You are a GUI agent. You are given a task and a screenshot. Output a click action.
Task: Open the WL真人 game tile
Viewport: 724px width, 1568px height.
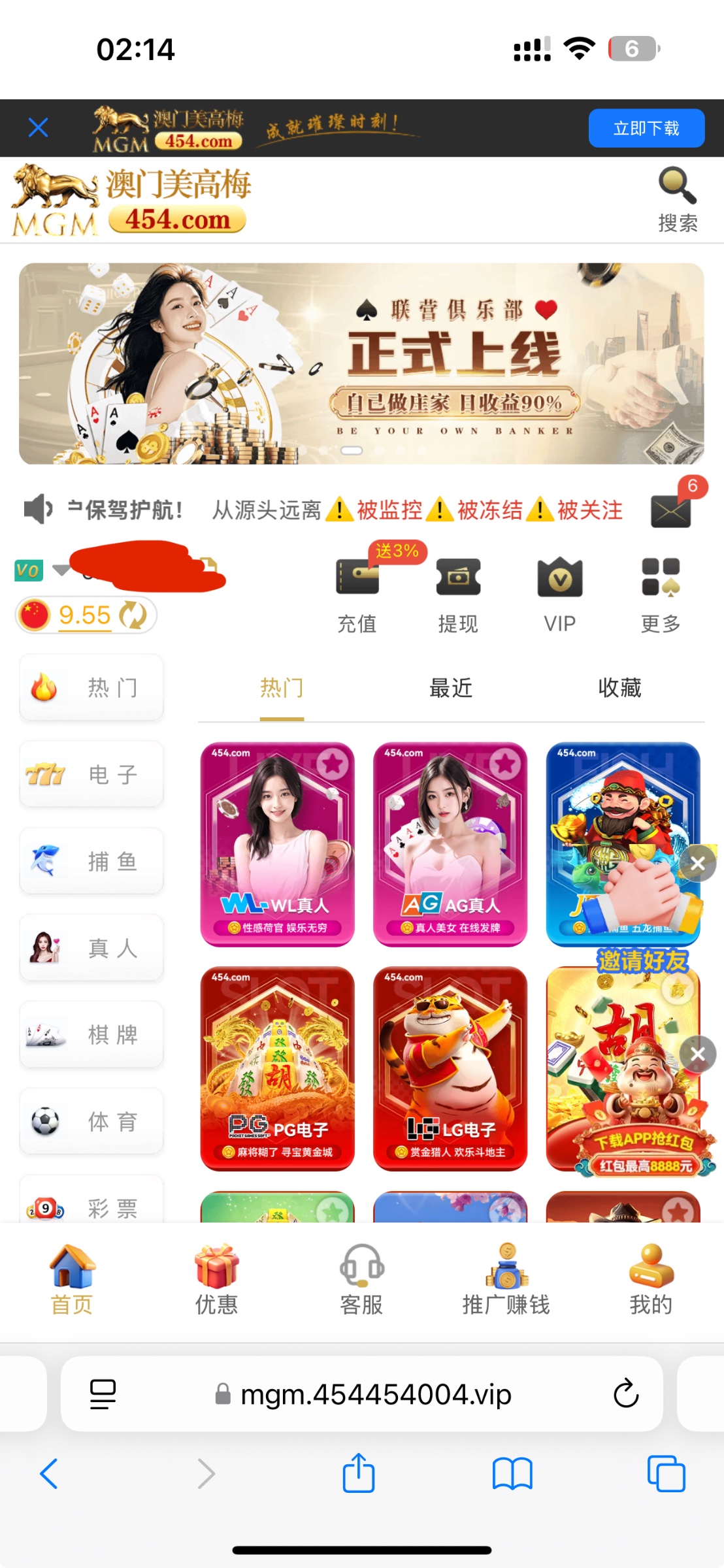coord(277,844)
